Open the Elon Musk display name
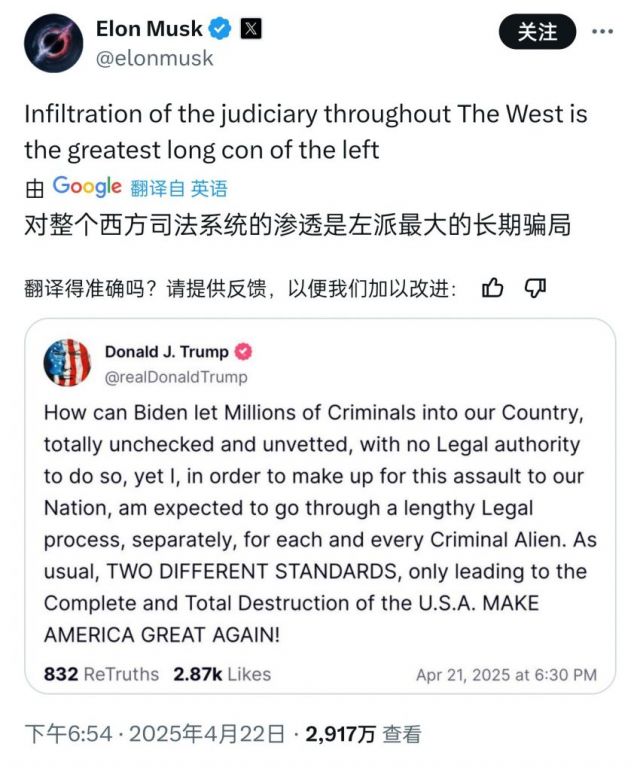640x771 pixels. (x=148, y=29)
